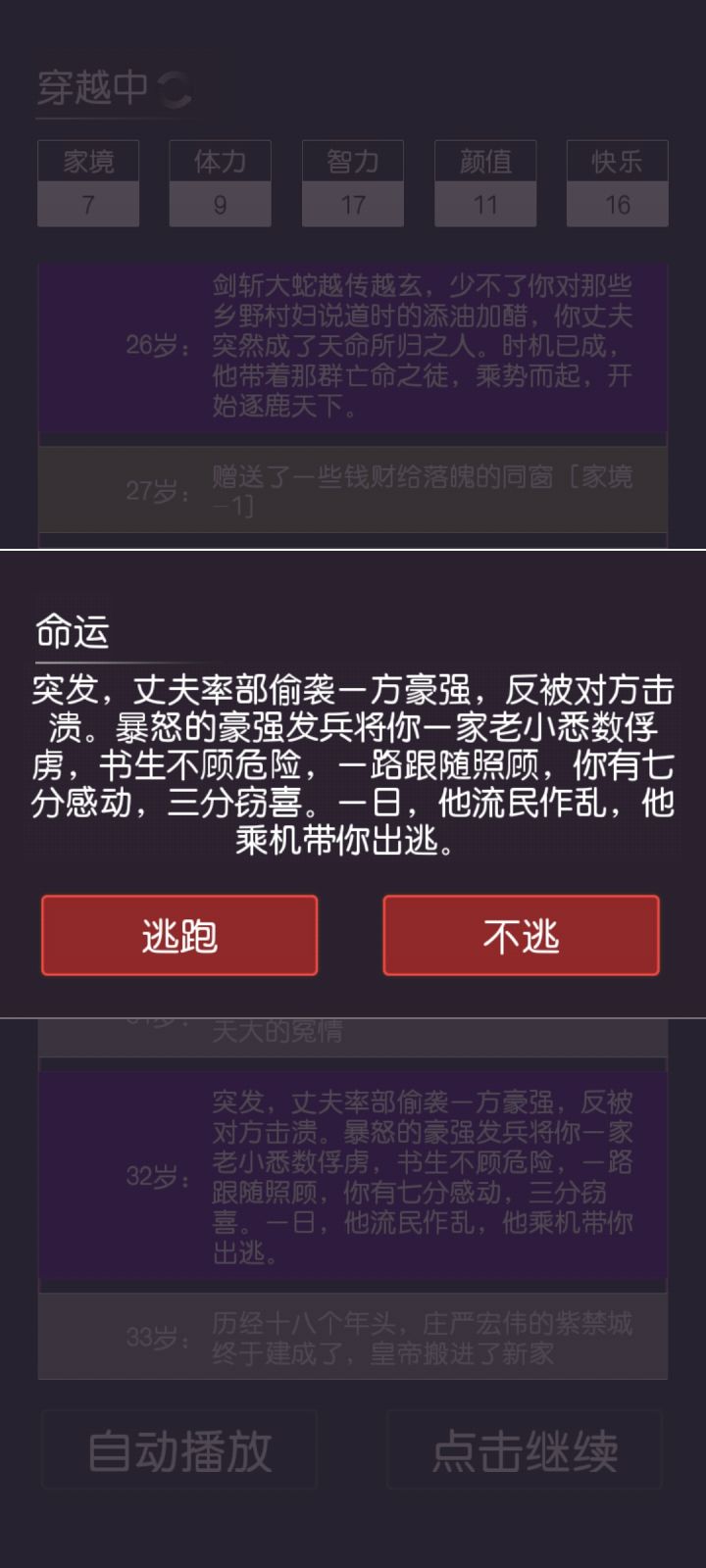Choose 逃跑 in the fate dialog

tap(179, 936)
